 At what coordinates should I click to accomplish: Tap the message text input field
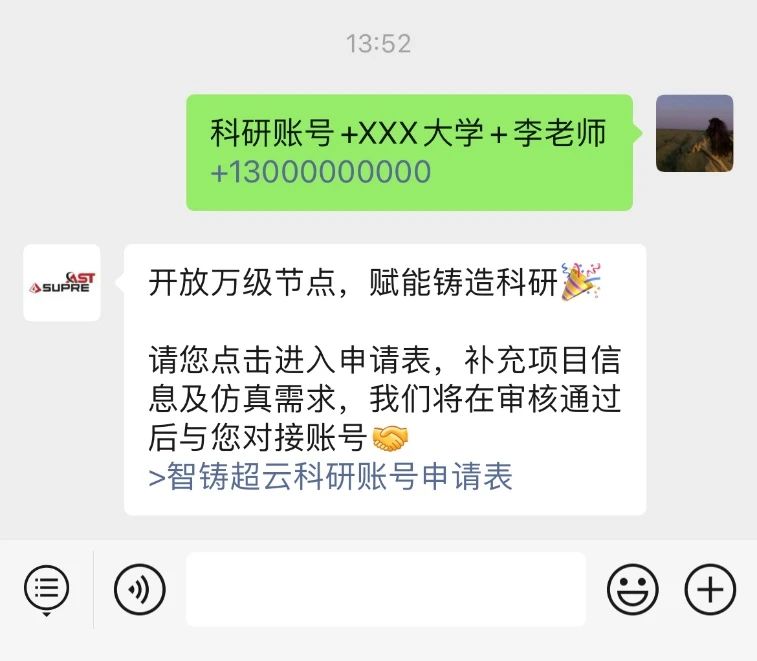(385, 589)
